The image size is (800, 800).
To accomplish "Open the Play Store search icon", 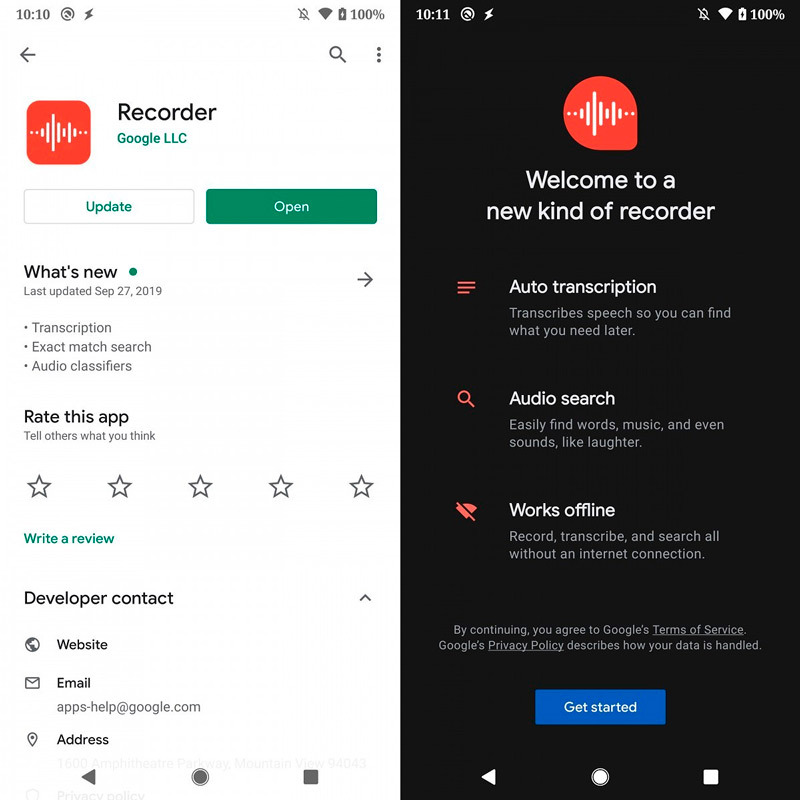I will (338, 55).
